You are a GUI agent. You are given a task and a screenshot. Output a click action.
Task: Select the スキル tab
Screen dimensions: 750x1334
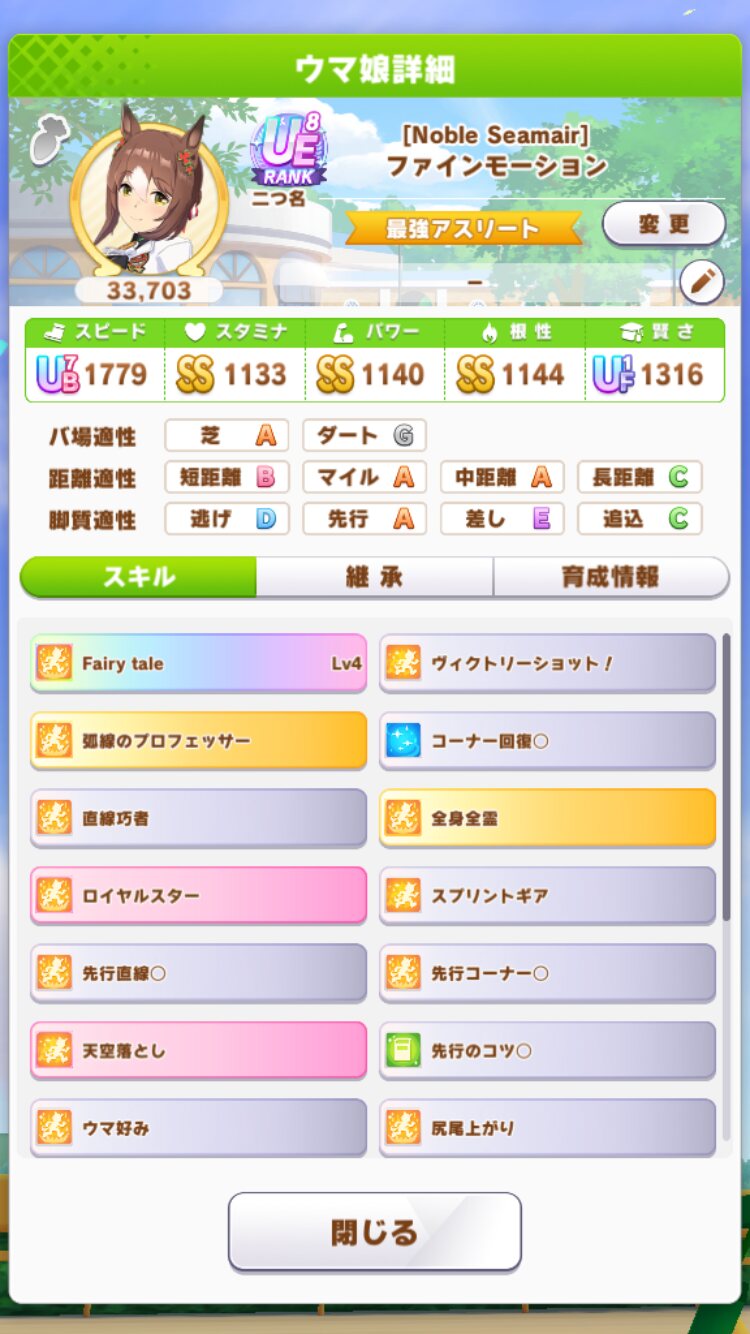(x=139, y=577)
